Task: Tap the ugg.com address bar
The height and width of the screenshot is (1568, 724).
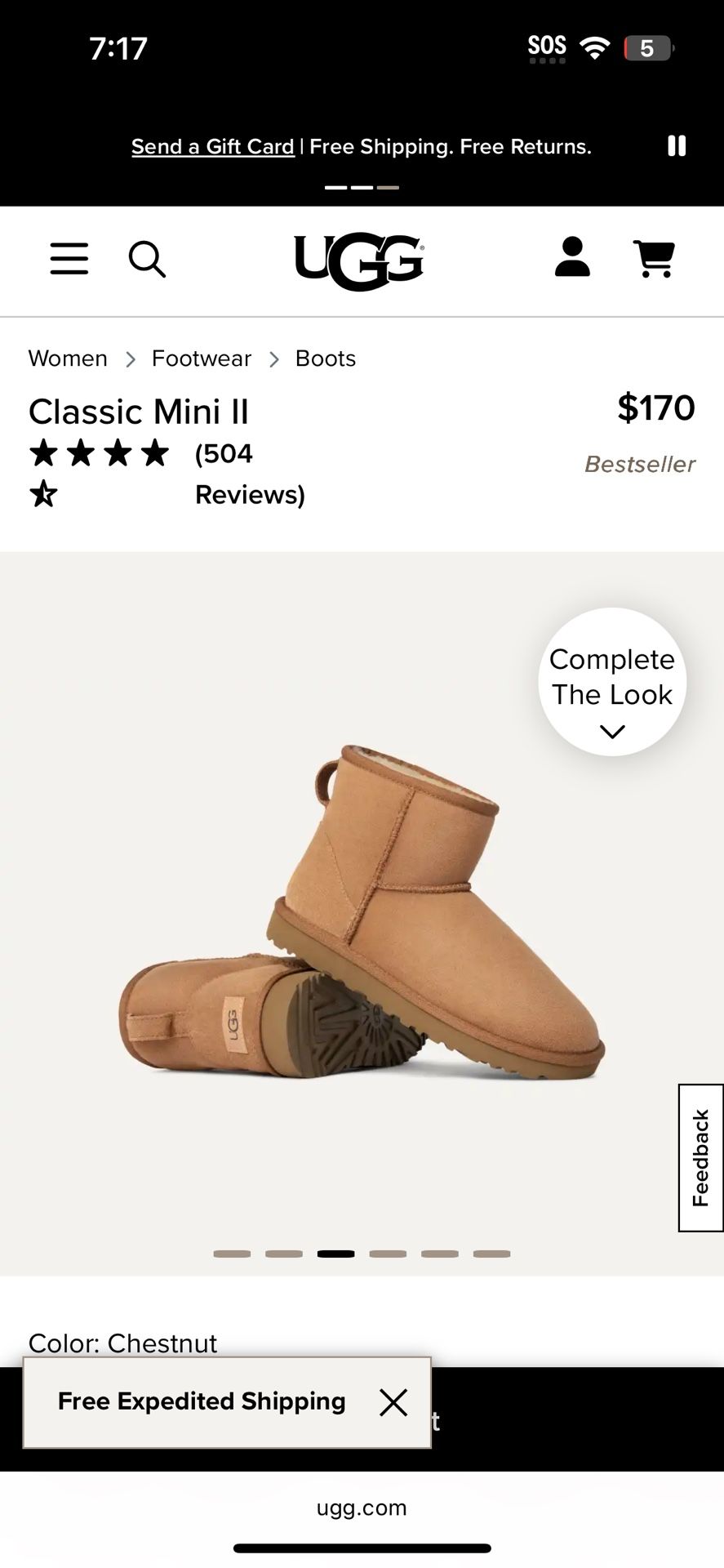Action: coord(362,1508)
